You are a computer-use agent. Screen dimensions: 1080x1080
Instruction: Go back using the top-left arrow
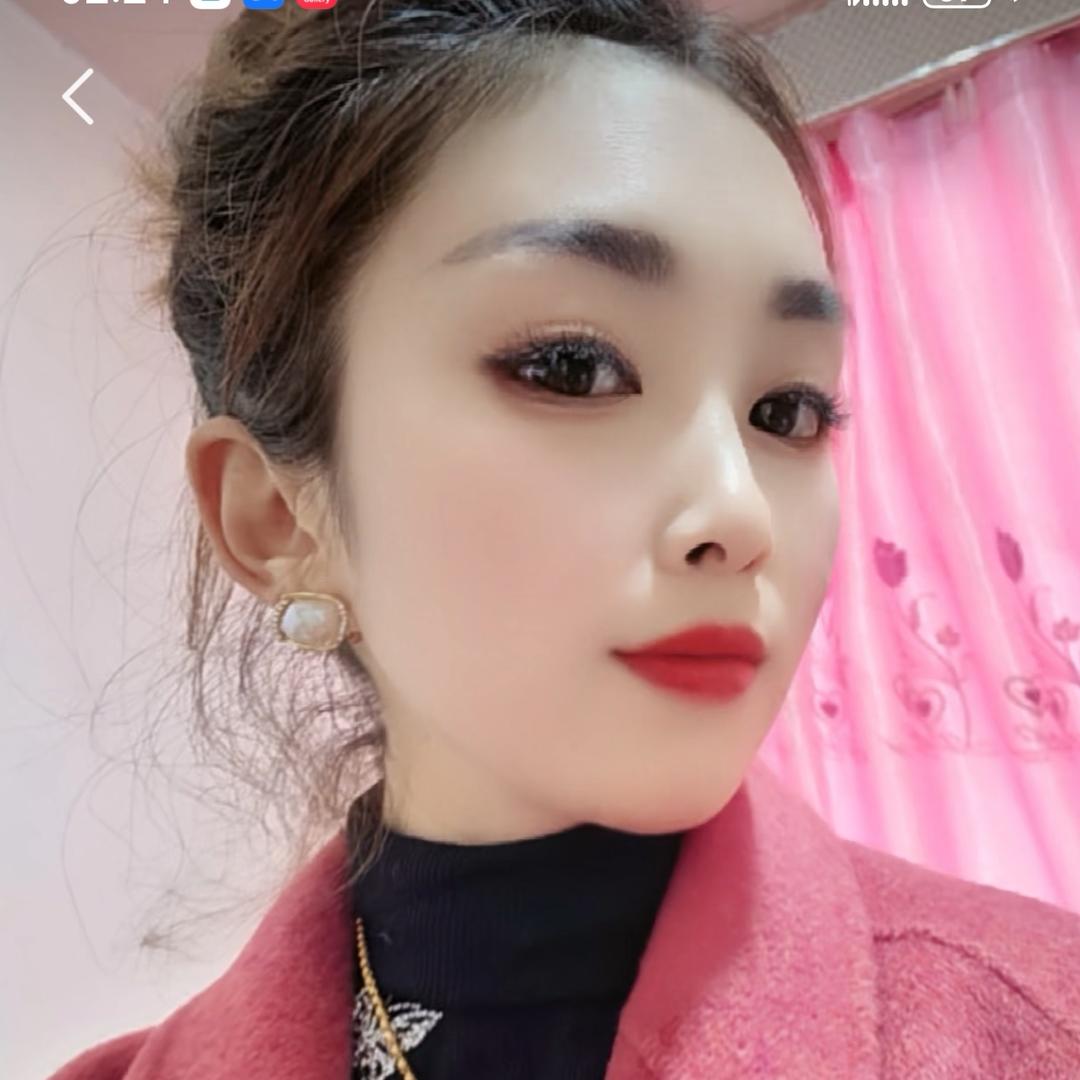click(78, 97)
